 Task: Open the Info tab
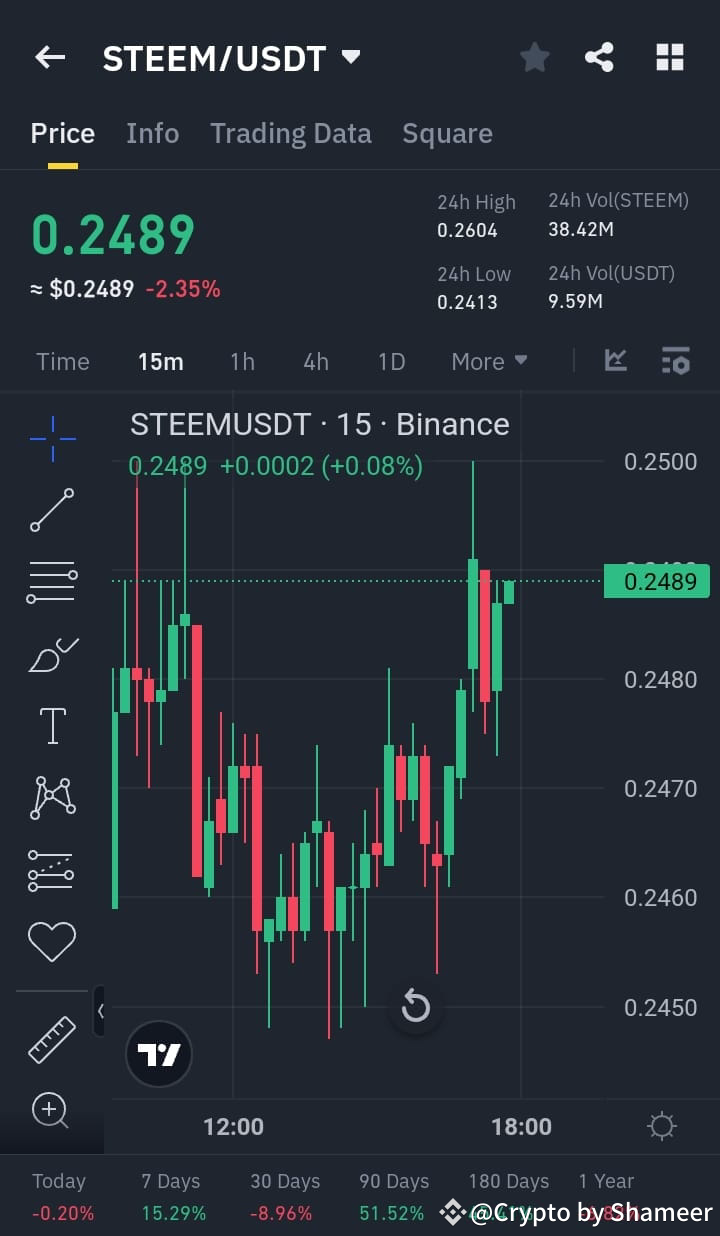pos(152,133)
